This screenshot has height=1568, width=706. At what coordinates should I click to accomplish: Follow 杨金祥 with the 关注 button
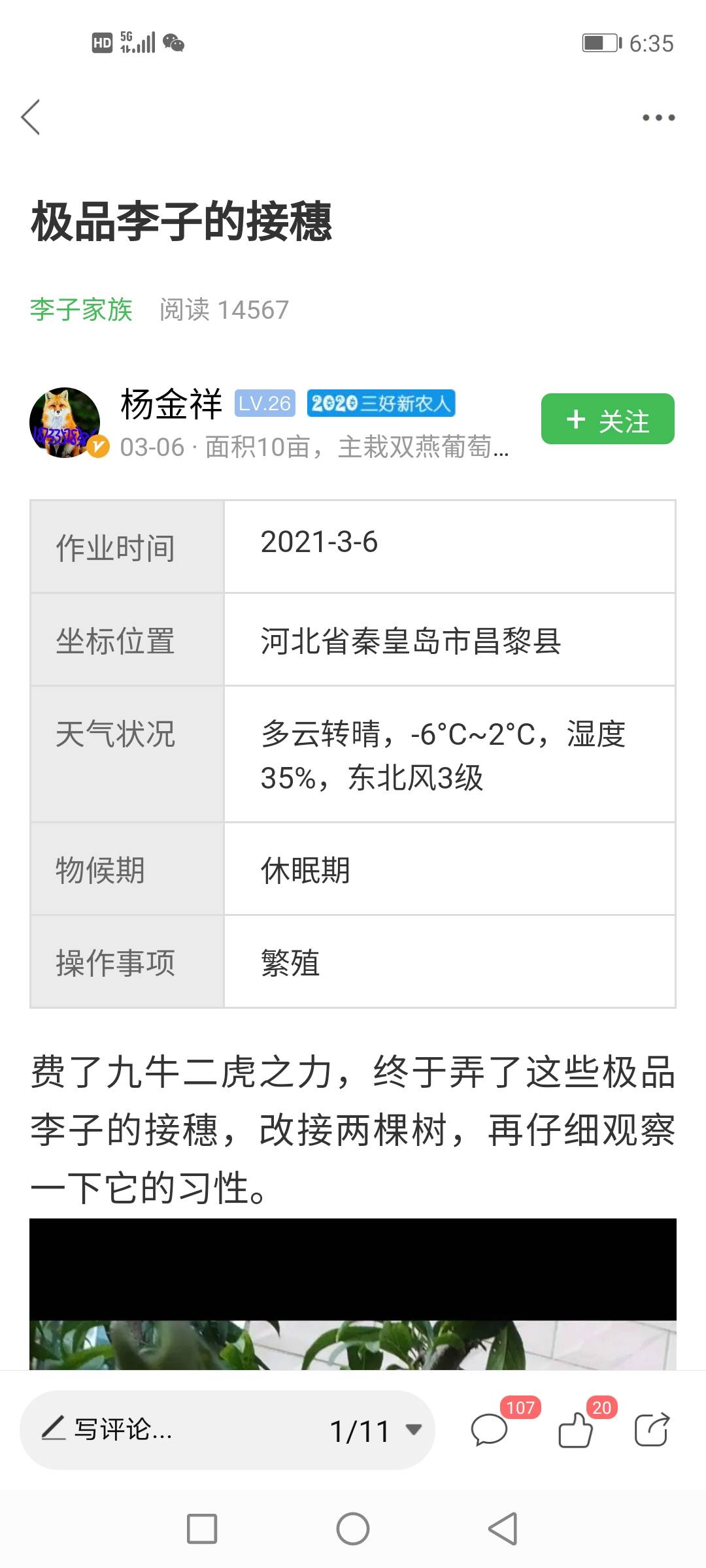click(607, 419)
